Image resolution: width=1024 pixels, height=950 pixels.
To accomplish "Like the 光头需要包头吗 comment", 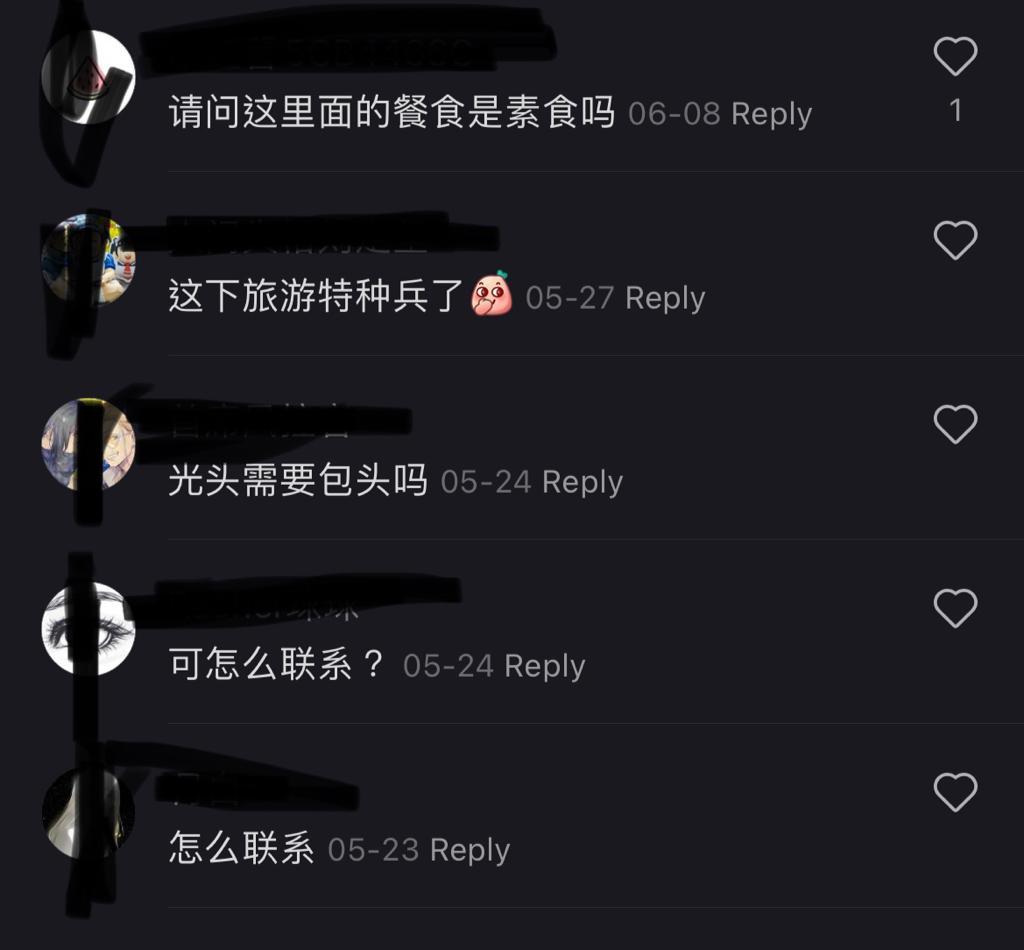I will (954, 425).
